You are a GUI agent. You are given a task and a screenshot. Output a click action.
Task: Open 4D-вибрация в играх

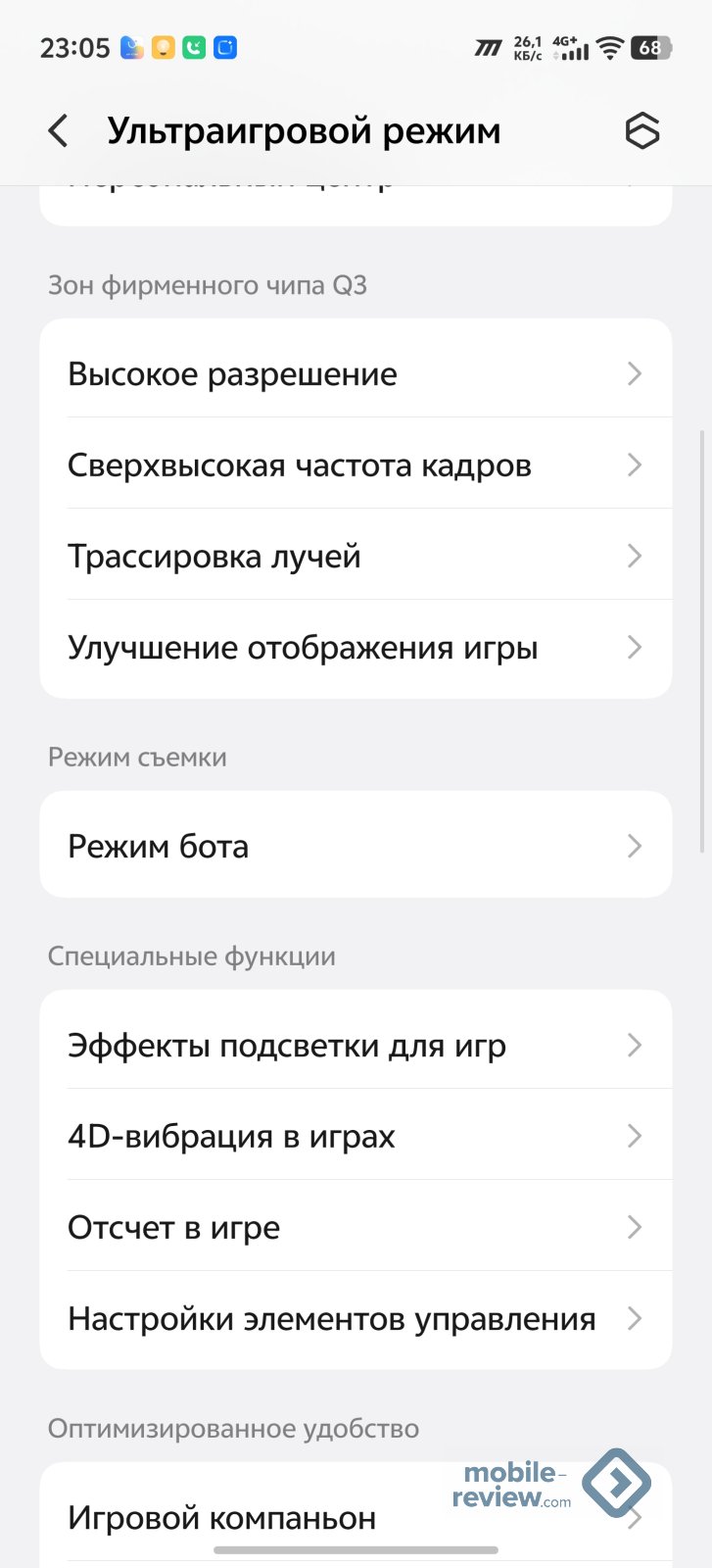356,1136
